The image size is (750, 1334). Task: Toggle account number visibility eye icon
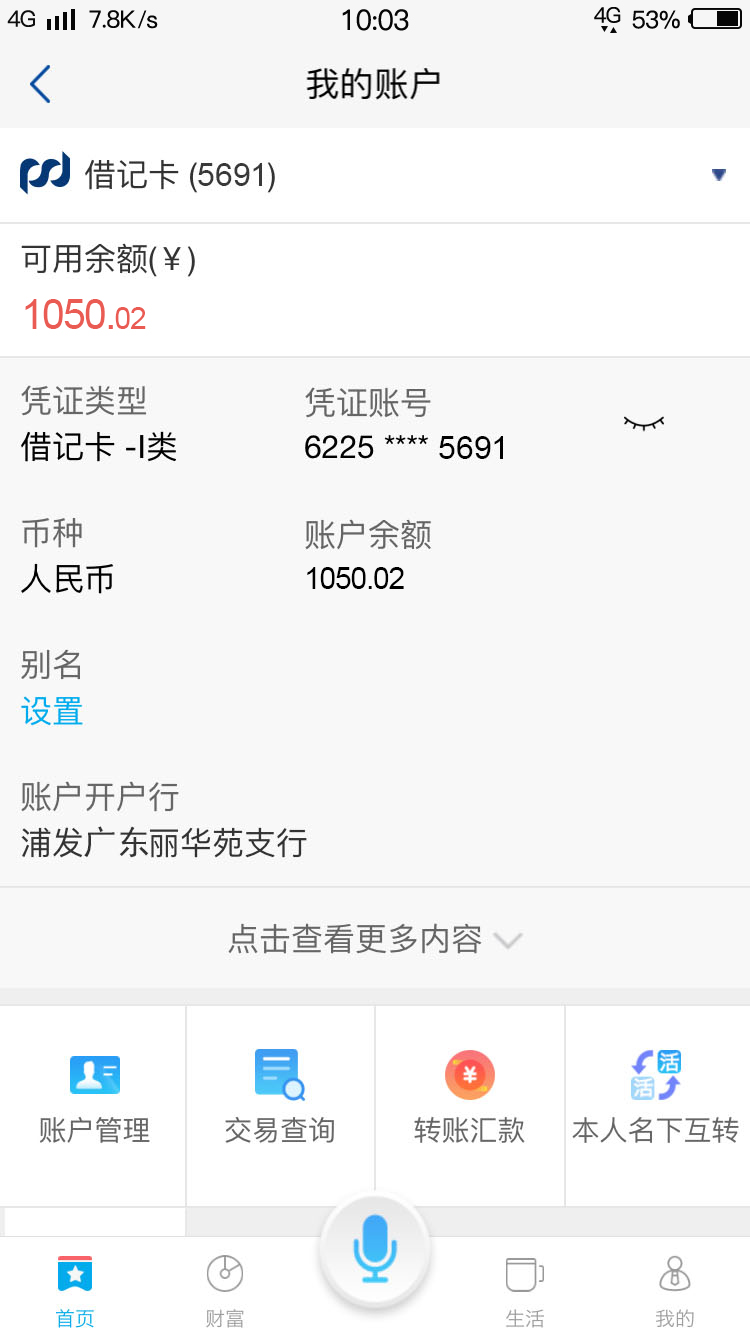[x=644, y=424]
